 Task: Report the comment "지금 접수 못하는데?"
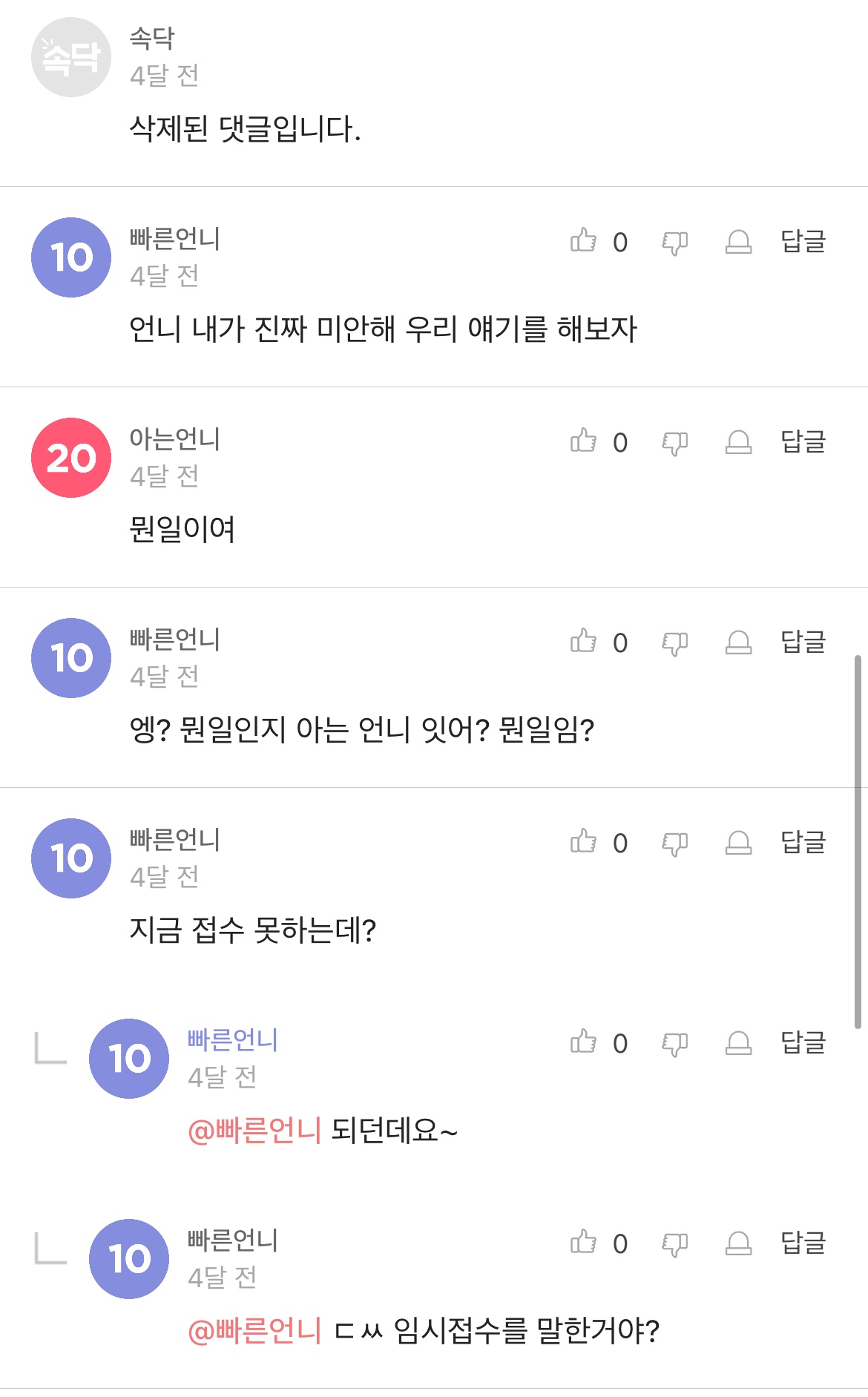[x=738, y=843]
